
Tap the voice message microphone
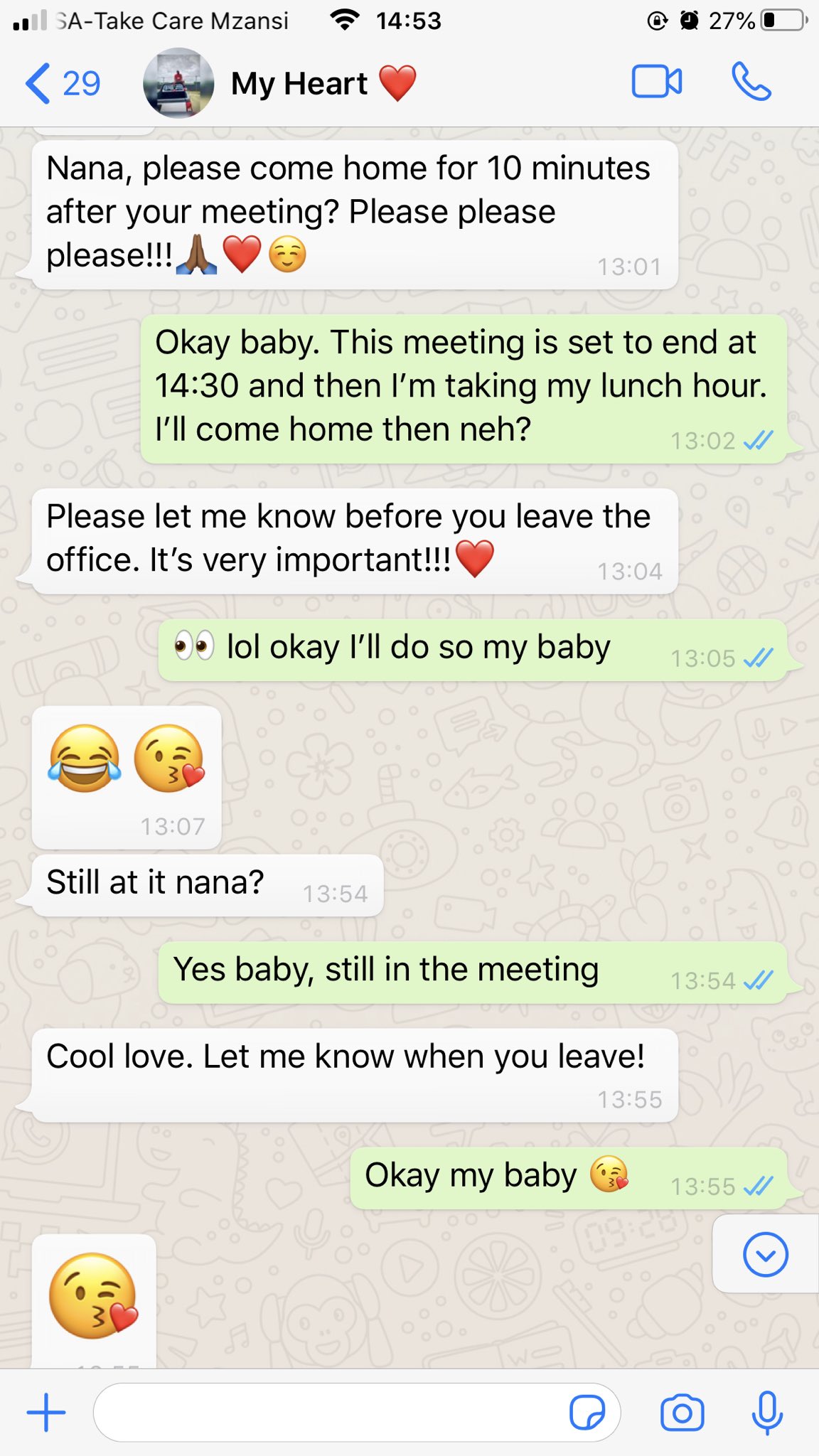tap(767, 1412)
